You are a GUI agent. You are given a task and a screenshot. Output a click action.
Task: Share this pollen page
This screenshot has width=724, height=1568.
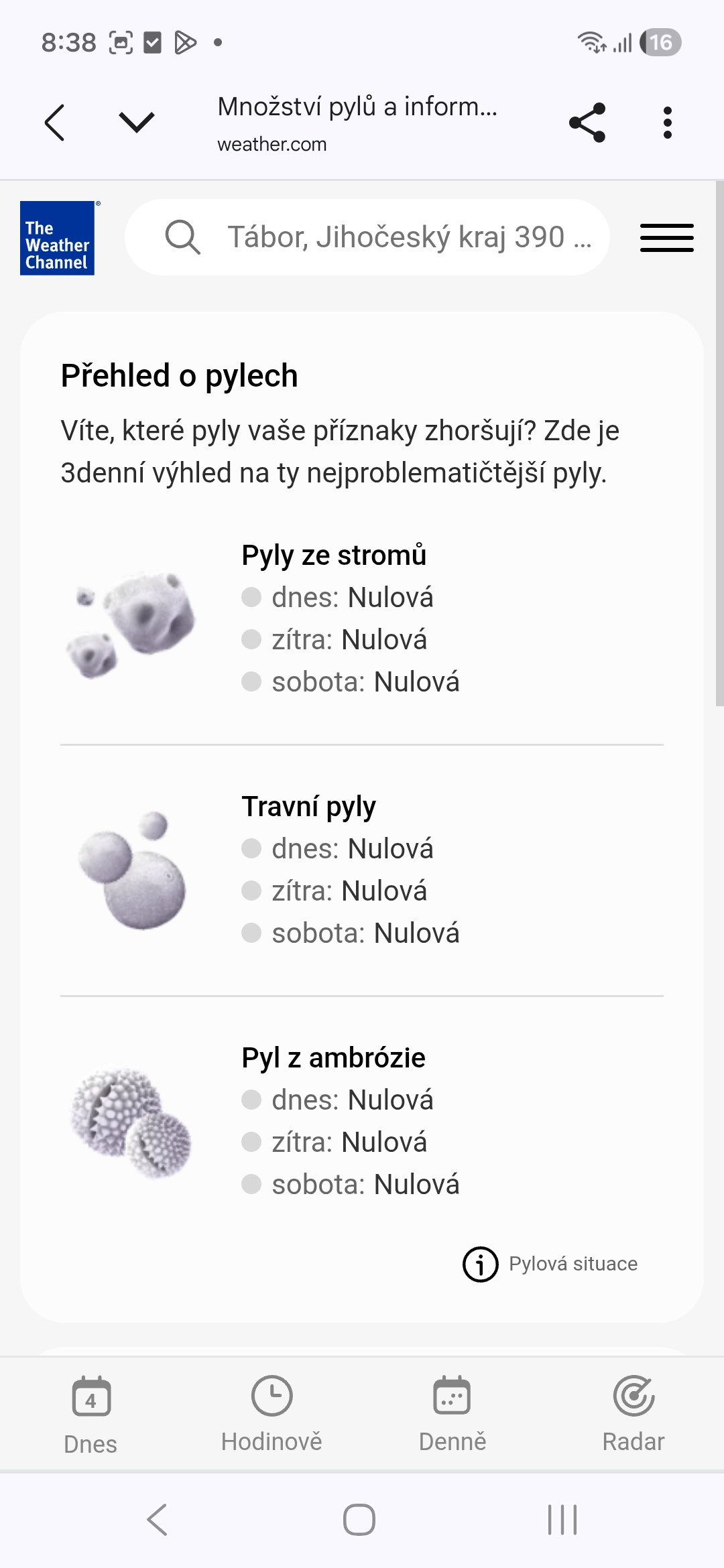pos(587,123)
